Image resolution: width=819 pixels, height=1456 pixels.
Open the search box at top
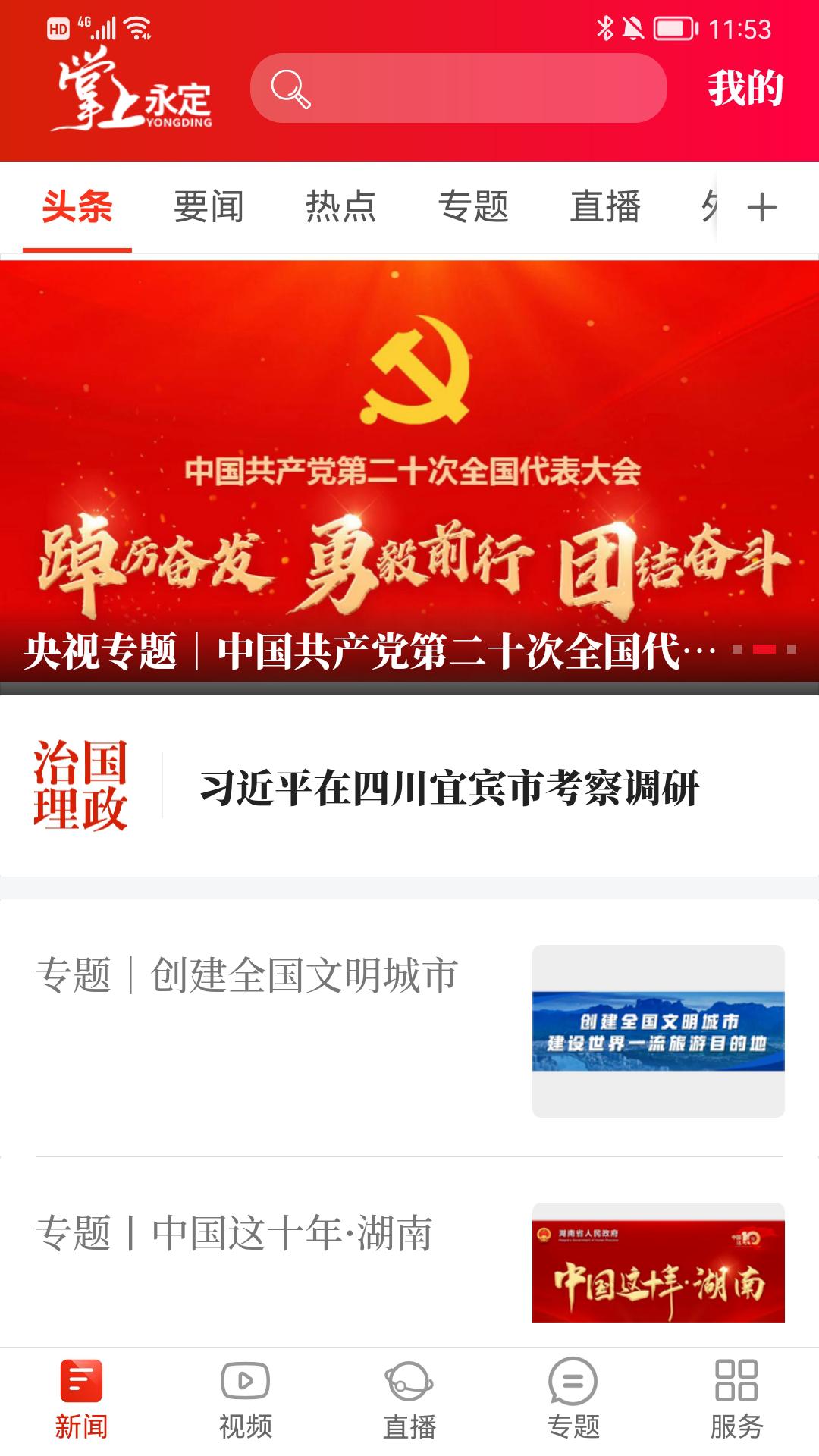click(x=458, y=88)
